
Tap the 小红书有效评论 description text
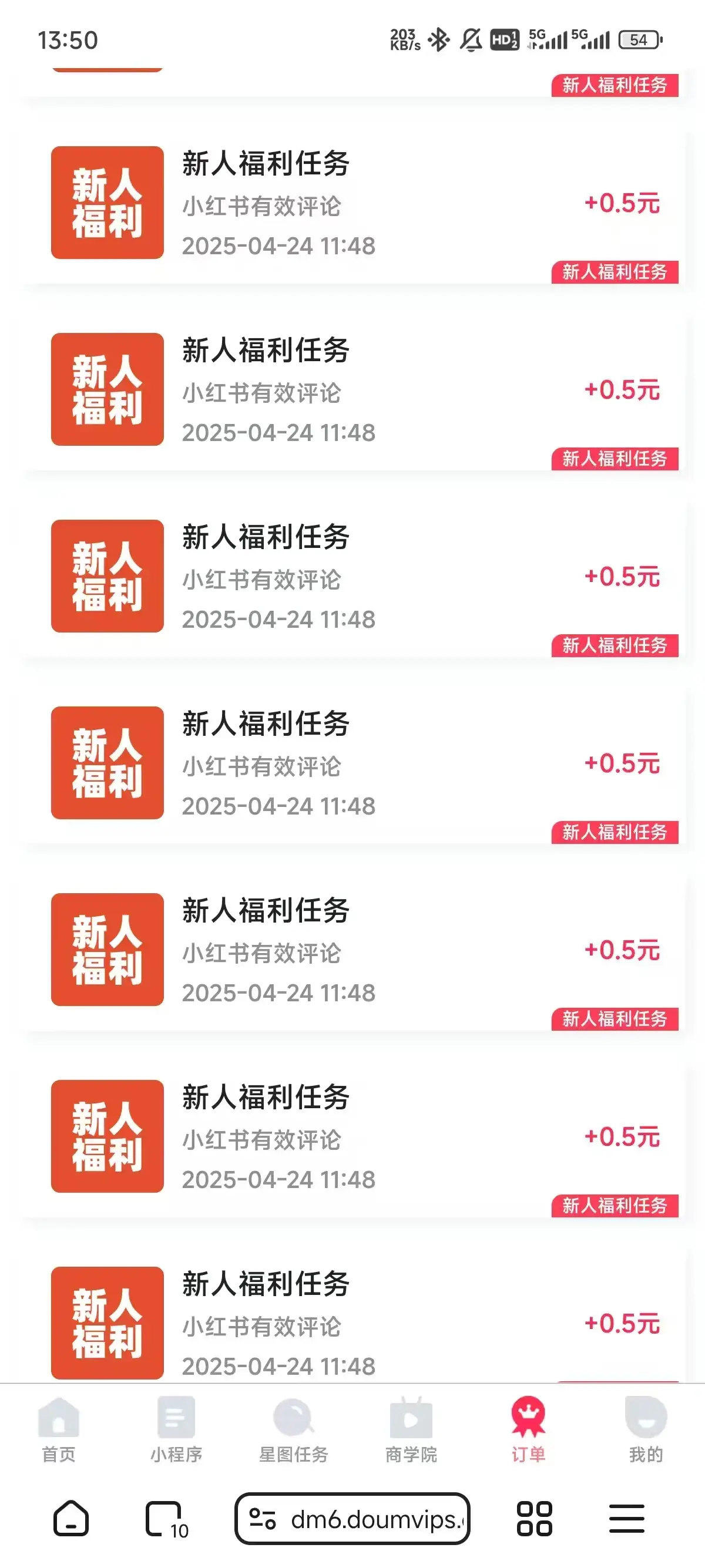[263, 207]
